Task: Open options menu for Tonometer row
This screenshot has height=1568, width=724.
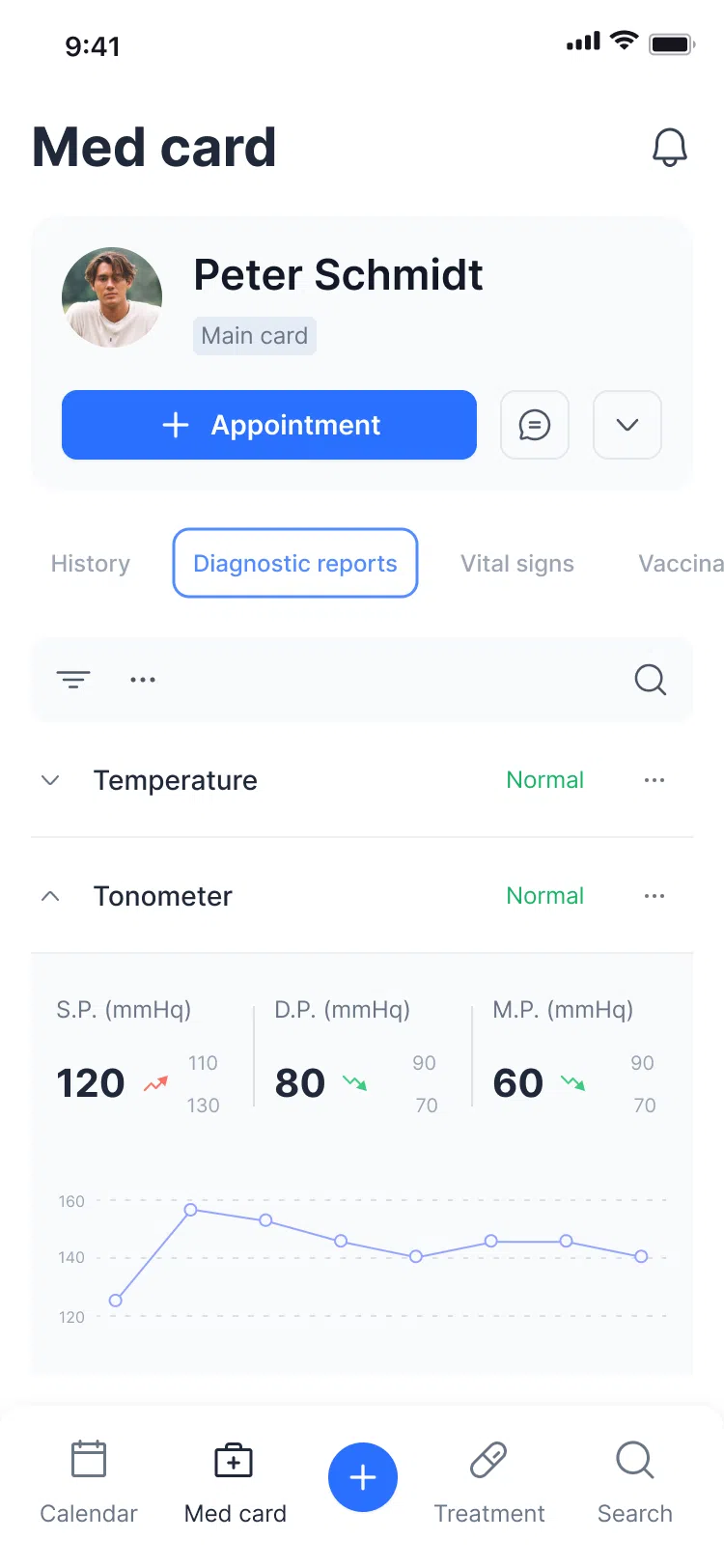Action: point(654,895)
